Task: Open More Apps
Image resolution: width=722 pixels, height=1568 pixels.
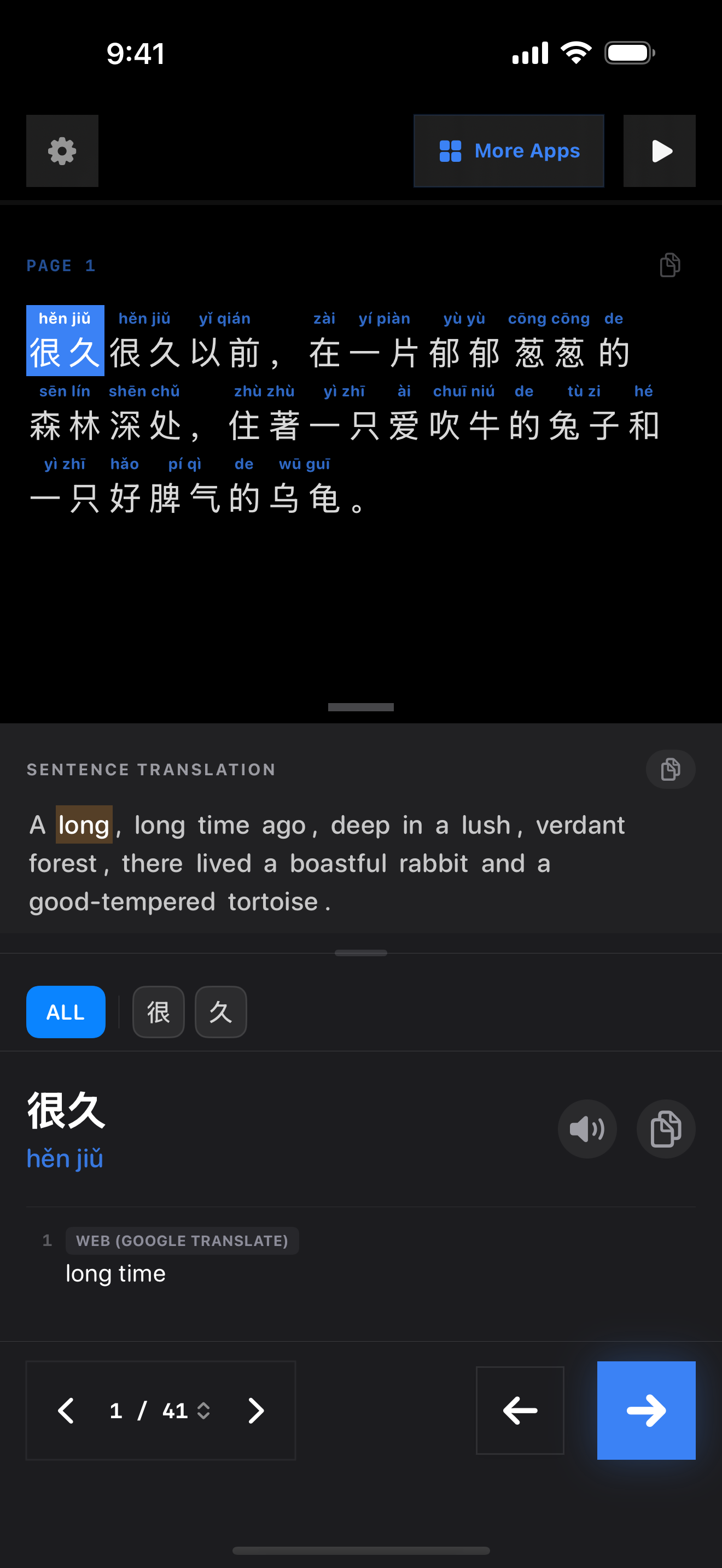Action: point(508,151)
